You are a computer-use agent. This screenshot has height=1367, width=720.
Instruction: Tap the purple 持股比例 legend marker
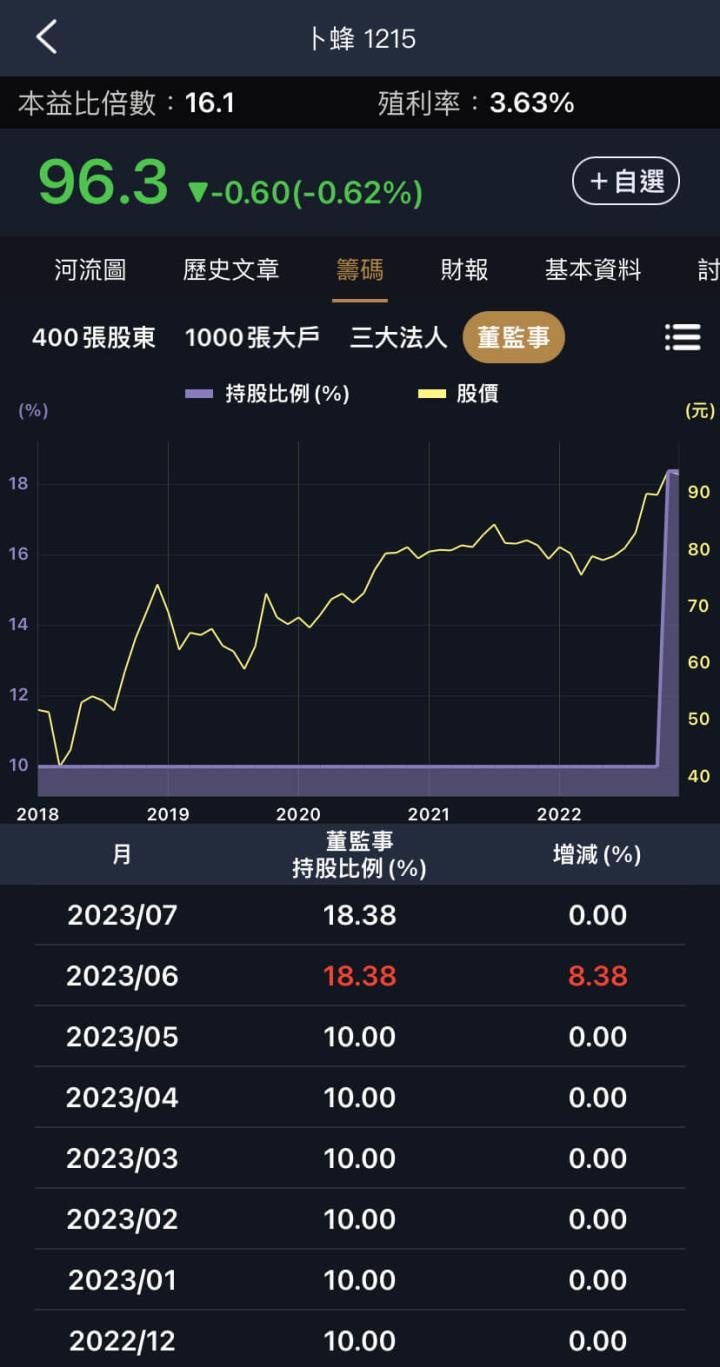199,395
